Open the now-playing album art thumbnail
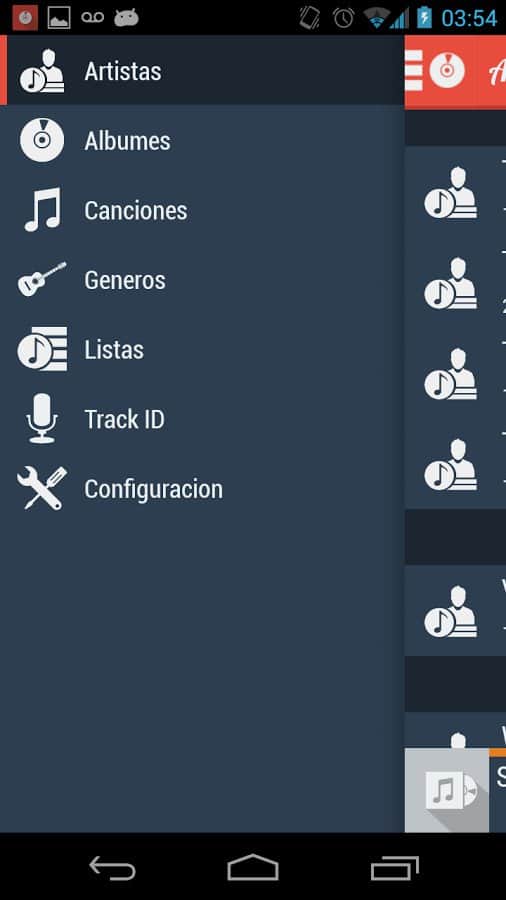This screenshot has height=900, width=506. [x=447, y=790]
